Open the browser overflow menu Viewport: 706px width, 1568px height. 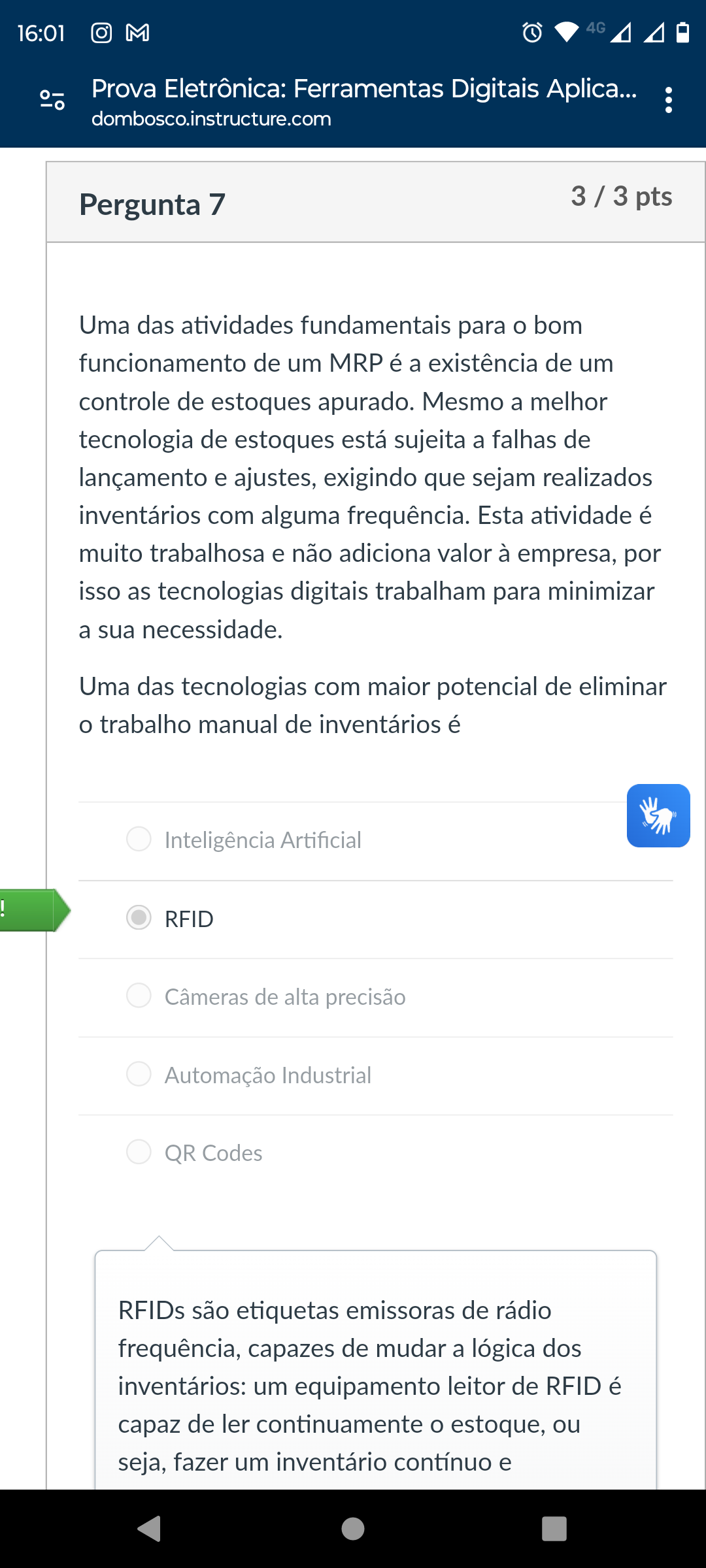668,100
